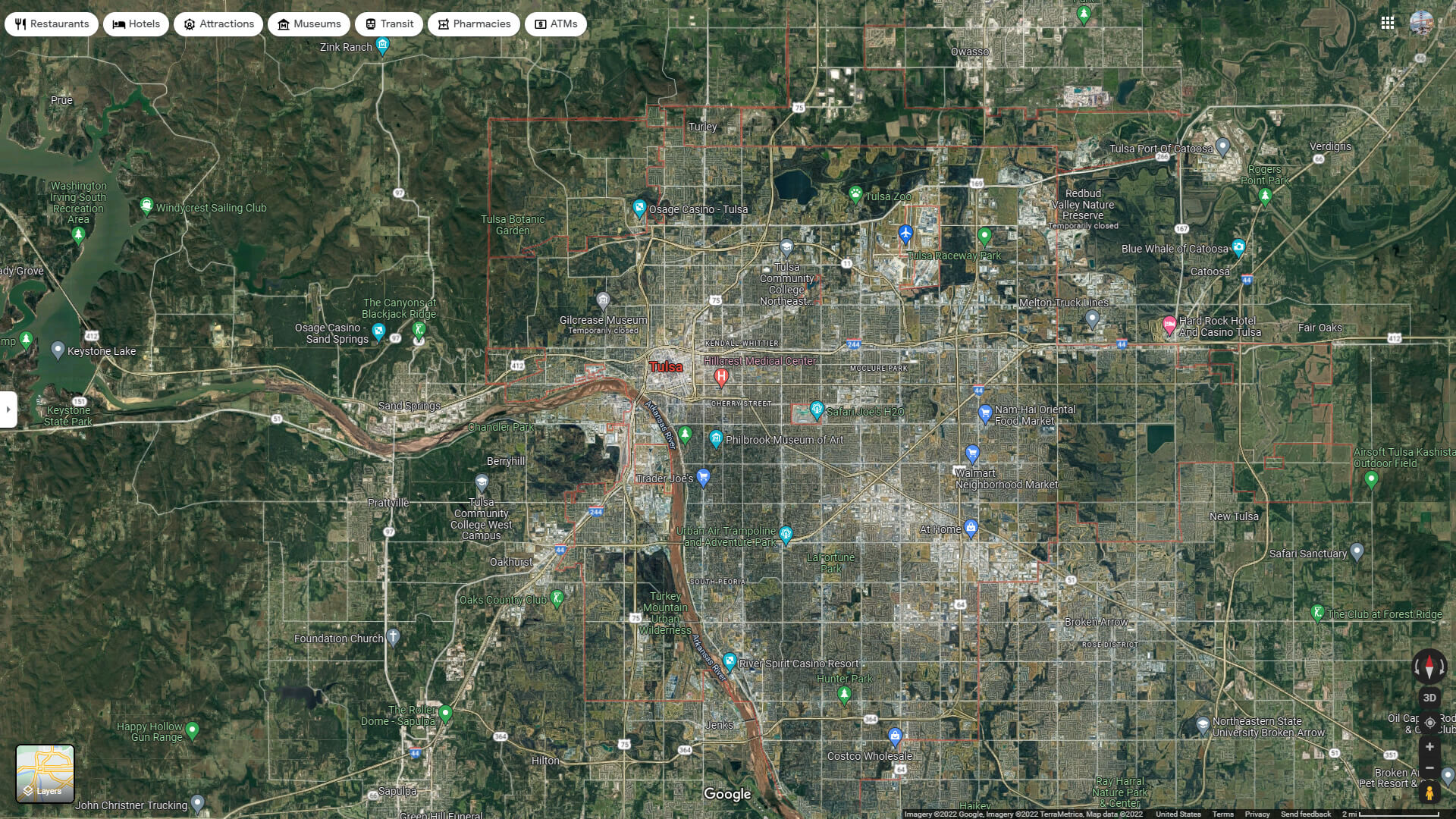Viewport: 1456px width, 819px height.
Task: Open the Google account avatar
Action: 1421,23
